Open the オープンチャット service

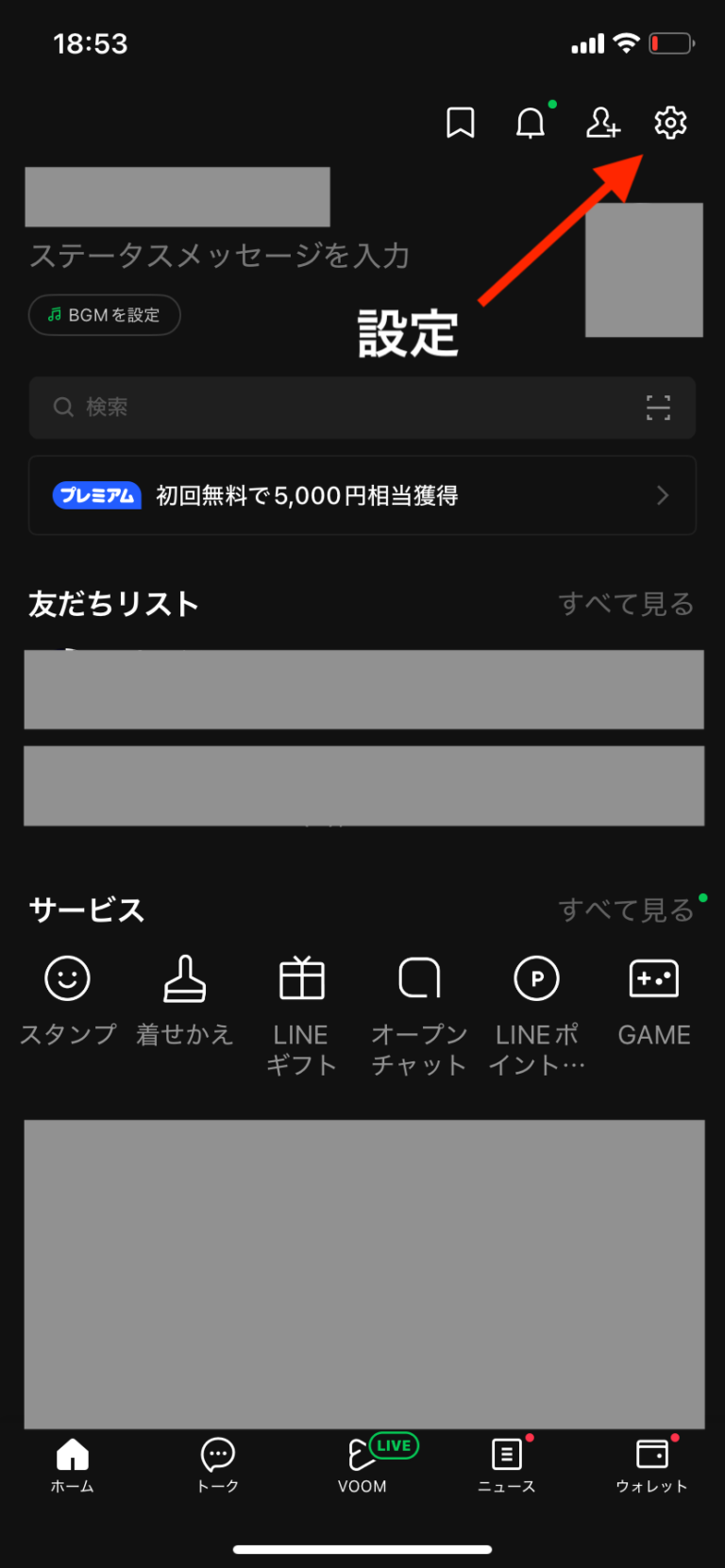[419, 1014]
